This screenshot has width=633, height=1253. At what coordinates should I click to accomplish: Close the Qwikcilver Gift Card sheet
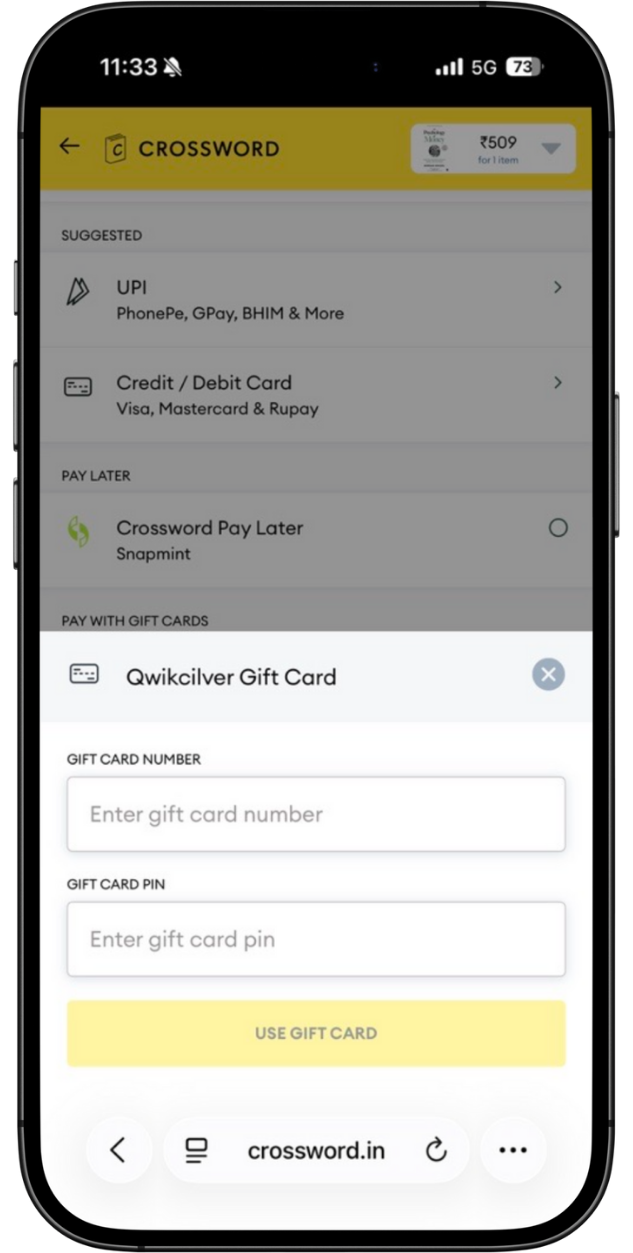(548, 675)
